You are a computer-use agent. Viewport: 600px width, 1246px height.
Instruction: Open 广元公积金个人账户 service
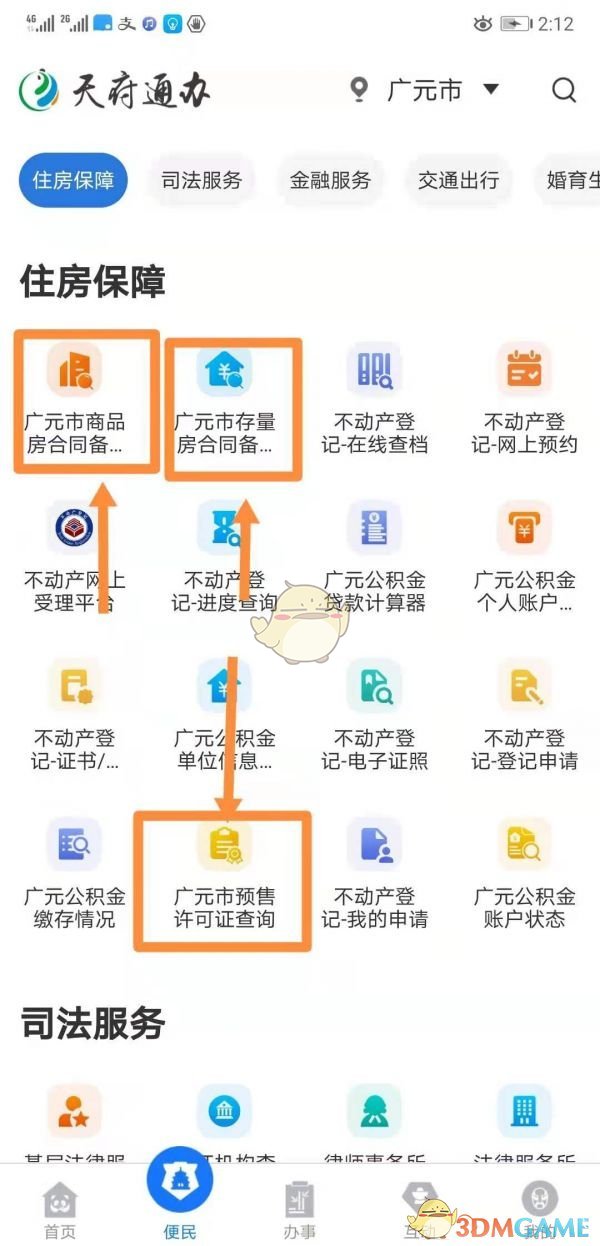click(524, 555)
